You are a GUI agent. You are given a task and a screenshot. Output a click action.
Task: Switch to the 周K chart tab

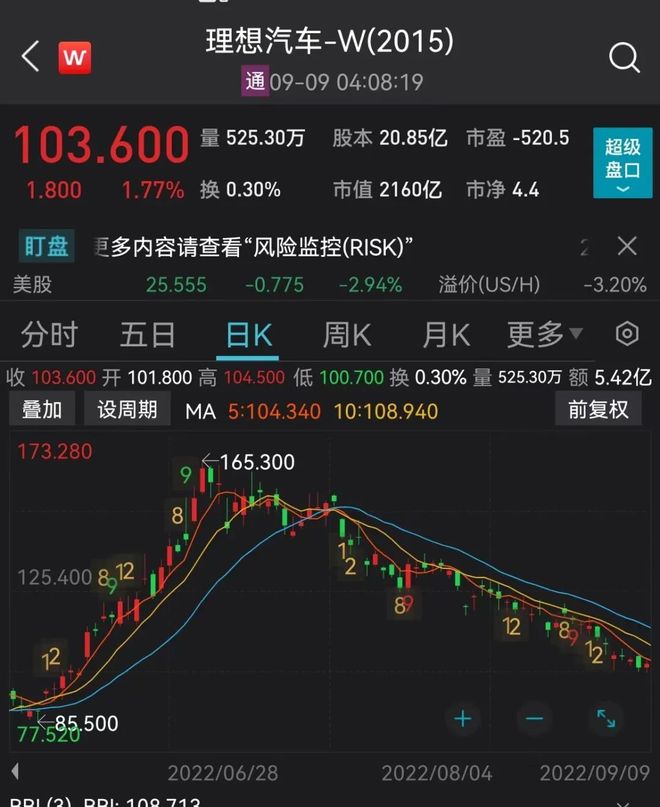point(347,335)
